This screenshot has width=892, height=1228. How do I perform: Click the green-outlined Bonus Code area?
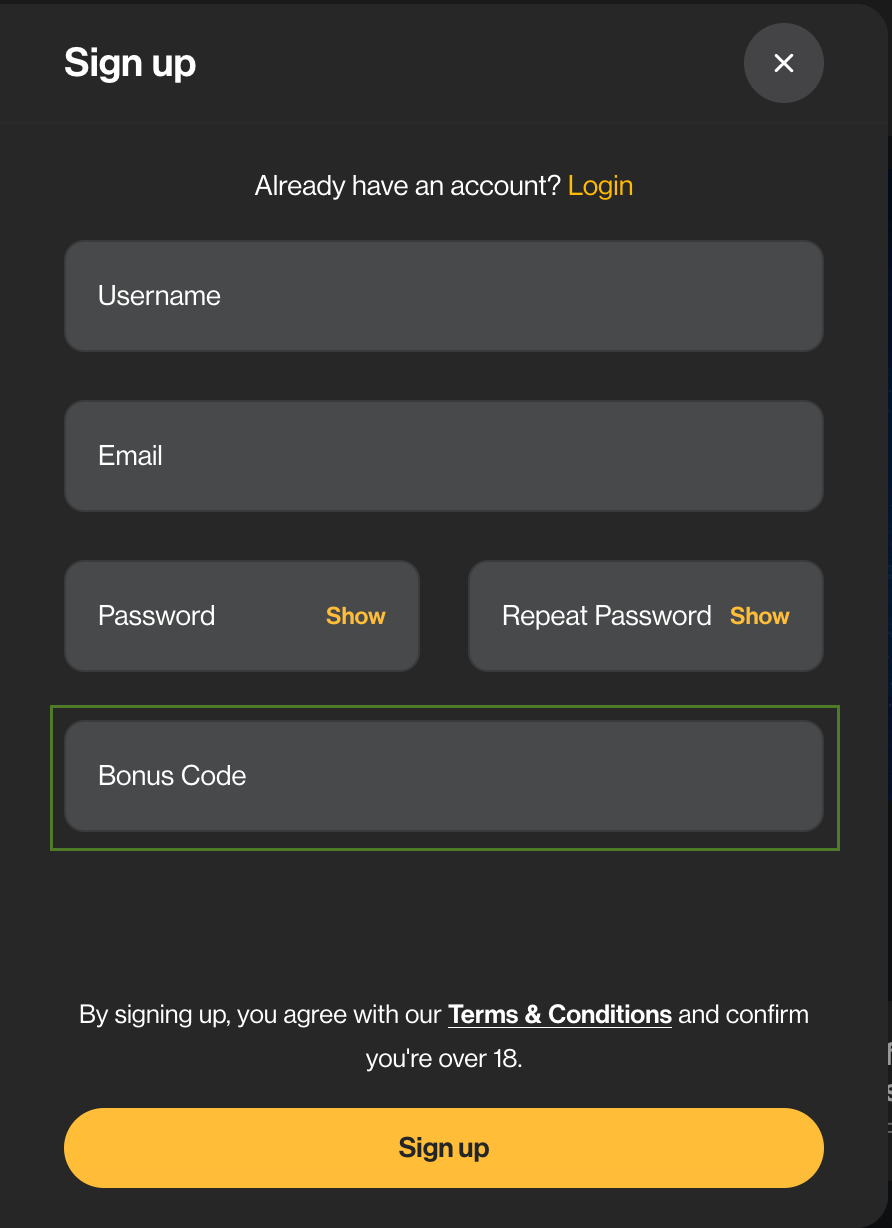pyautogui.click(x=444, y=776)
